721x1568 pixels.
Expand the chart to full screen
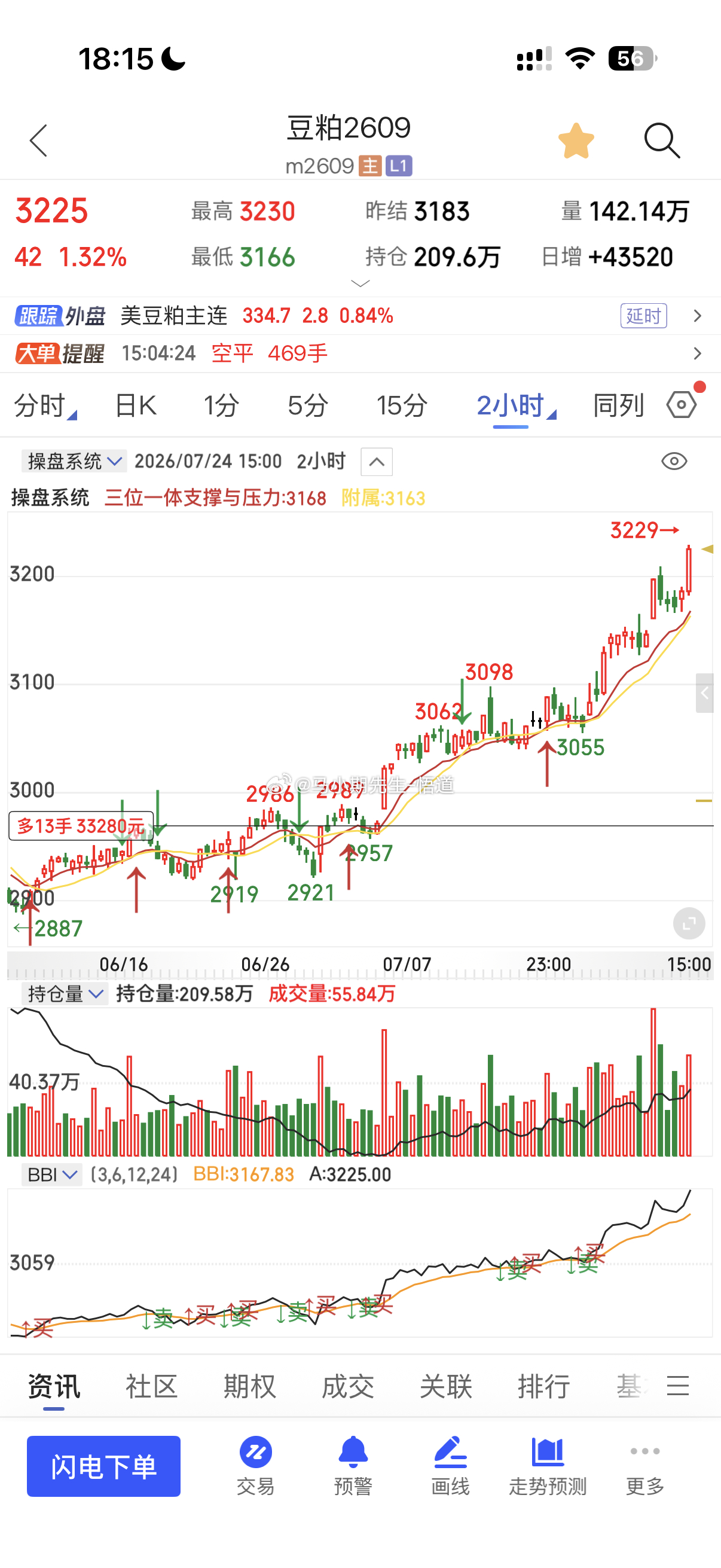[x=689, y=923]
